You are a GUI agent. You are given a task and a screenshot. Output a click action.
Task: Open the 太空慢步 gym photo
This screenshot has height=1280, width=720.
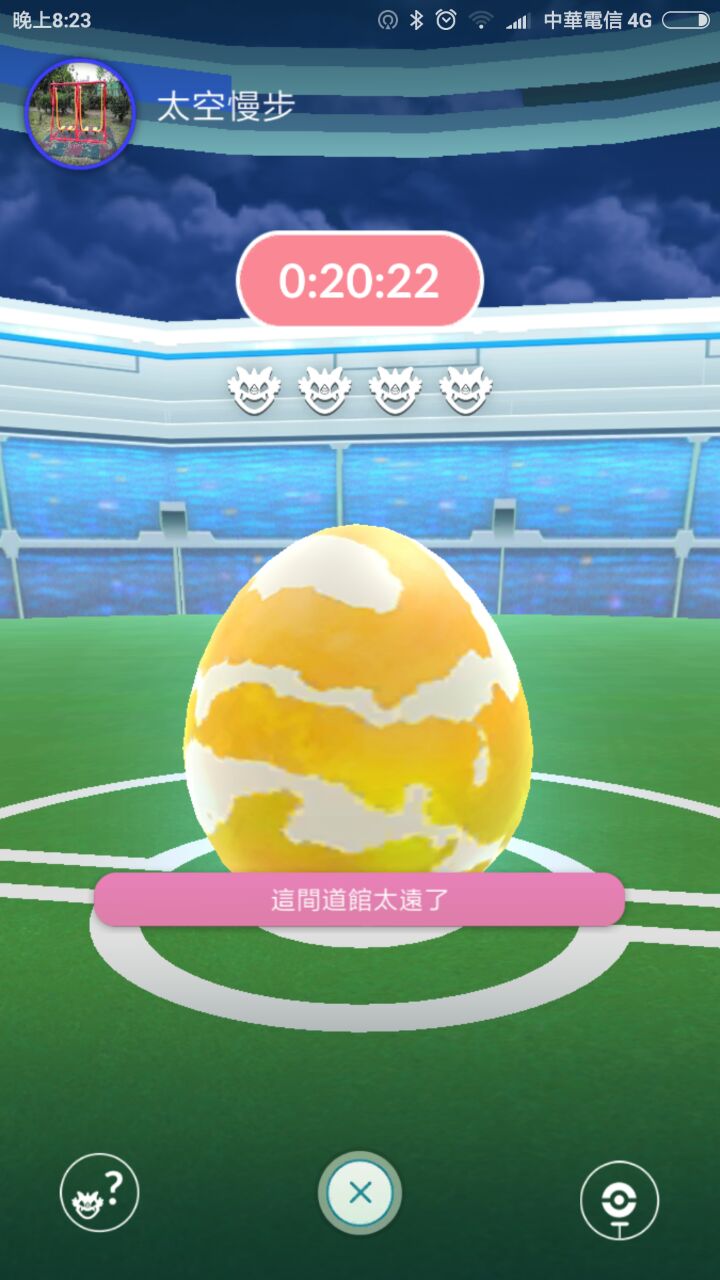pos(79,113)
